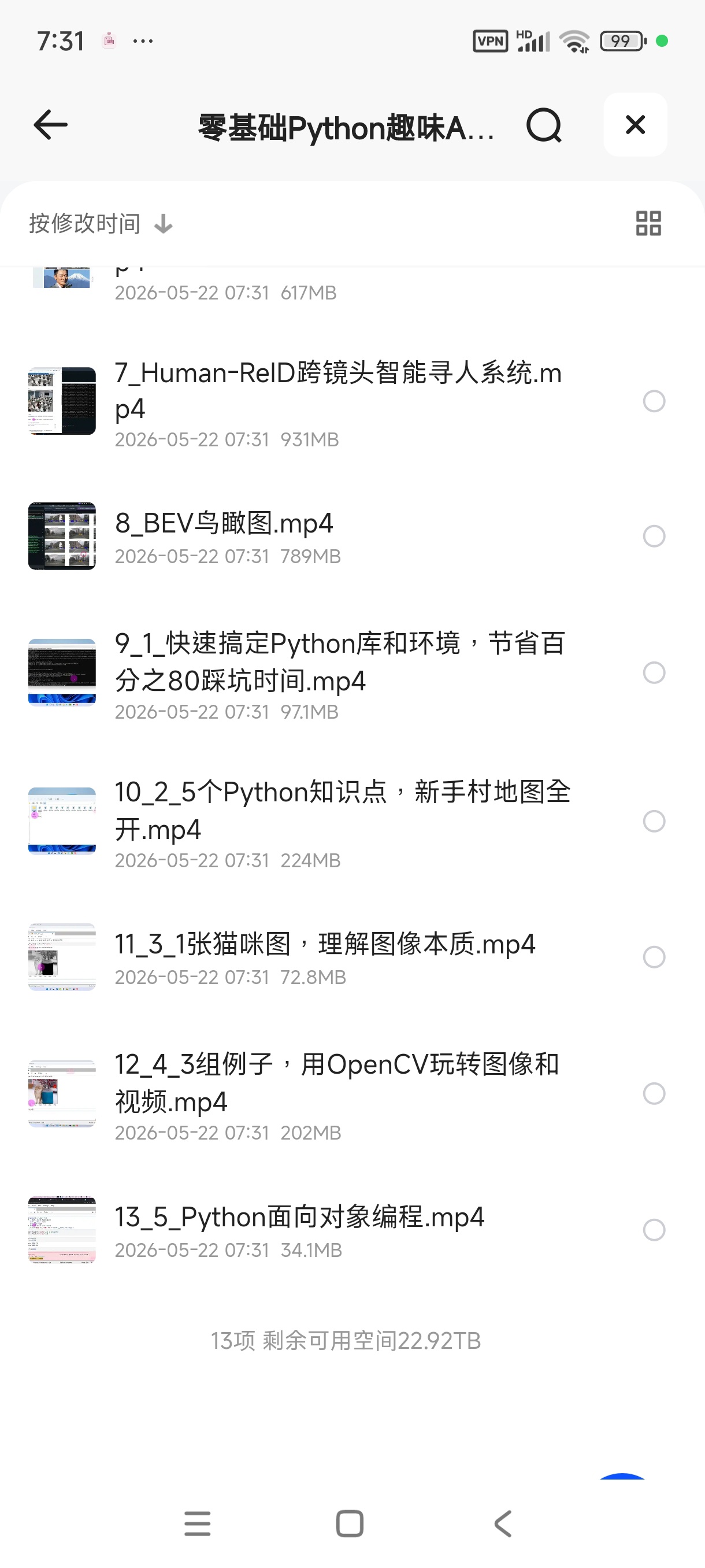Close the folder with the X button
Image resolution: width=705 pixels, height=1568 pixels.
tap(635, 125)
